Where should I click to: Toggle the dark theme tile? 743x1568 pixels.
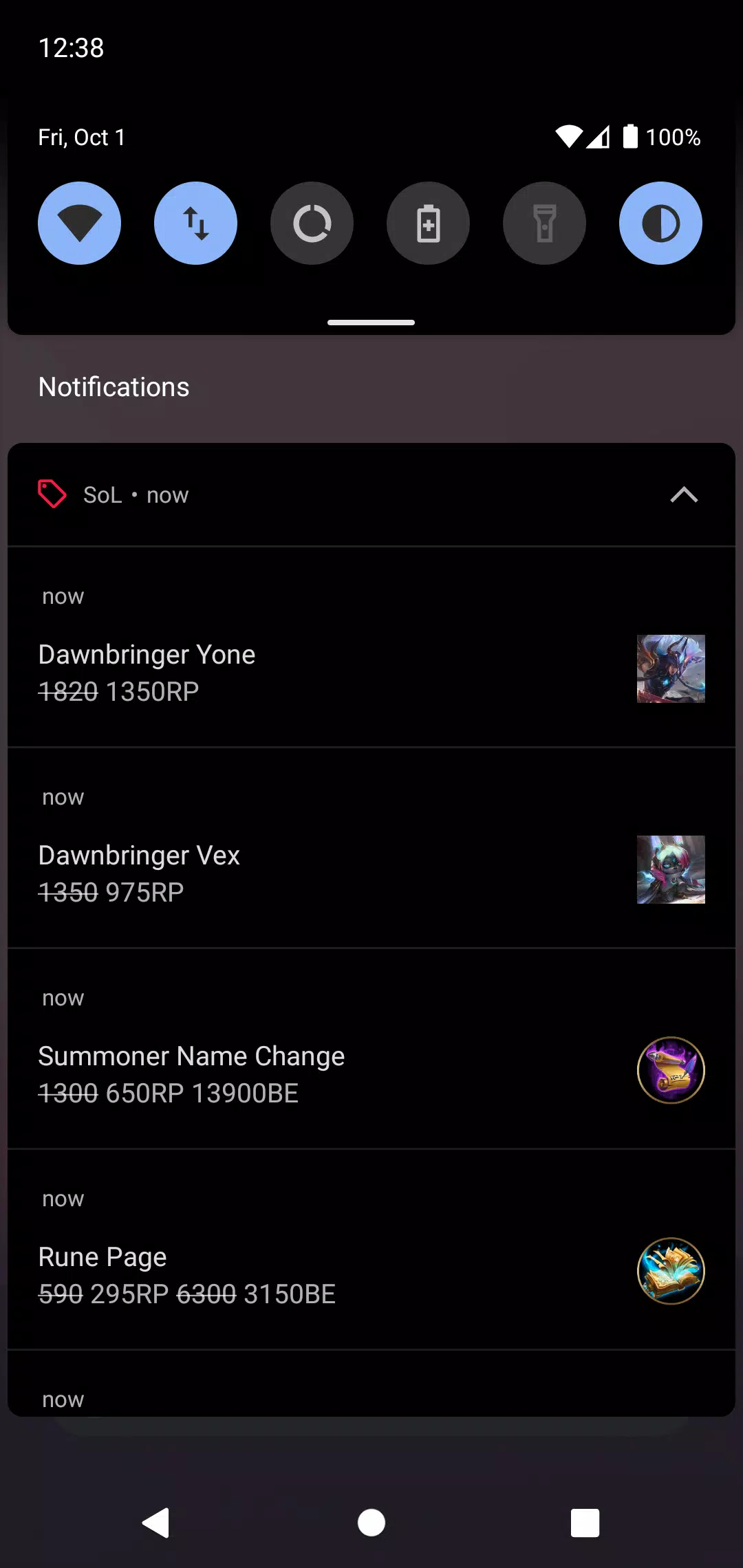coord(660,223)
